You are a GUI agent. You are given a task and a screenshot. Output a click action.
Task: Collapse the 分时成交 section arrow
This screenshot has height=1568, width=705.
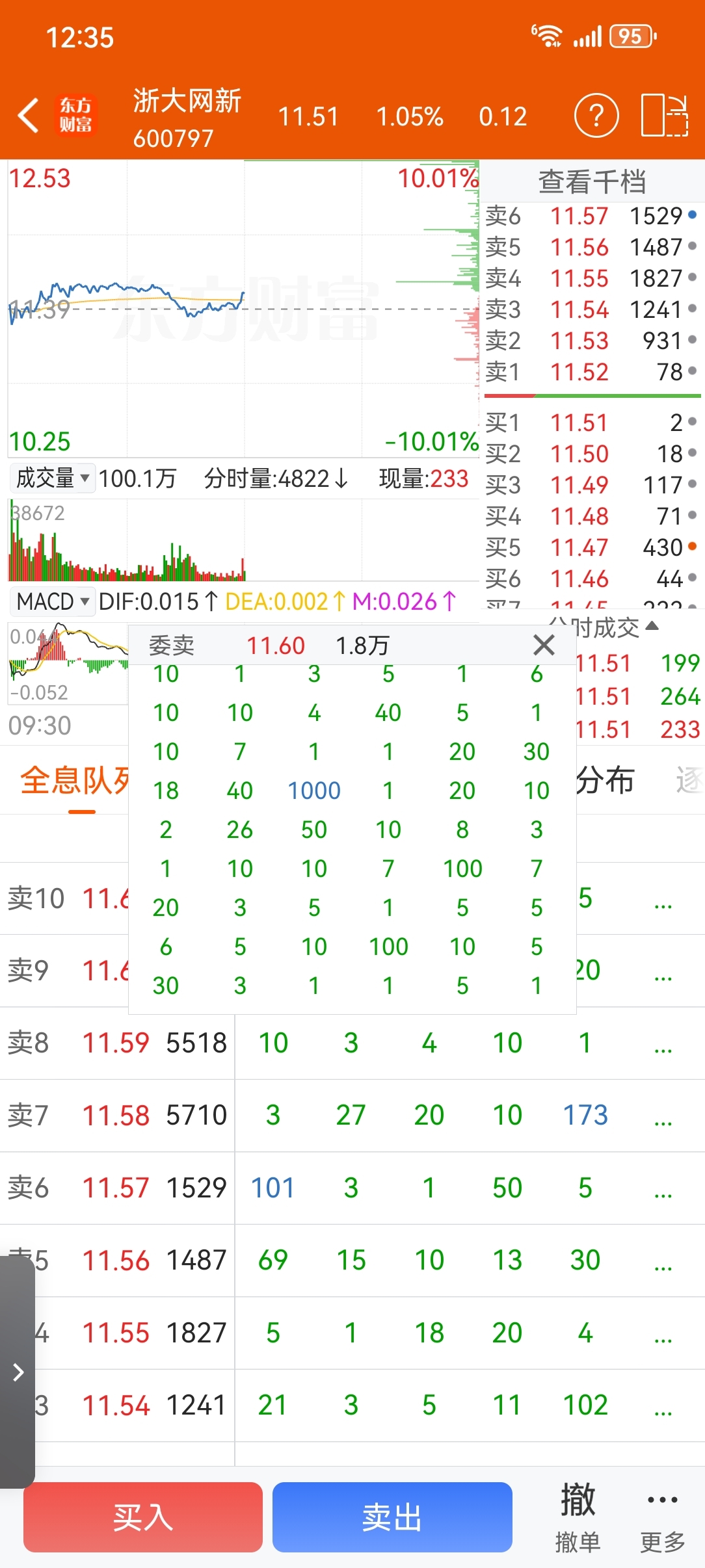click(652, 626)
